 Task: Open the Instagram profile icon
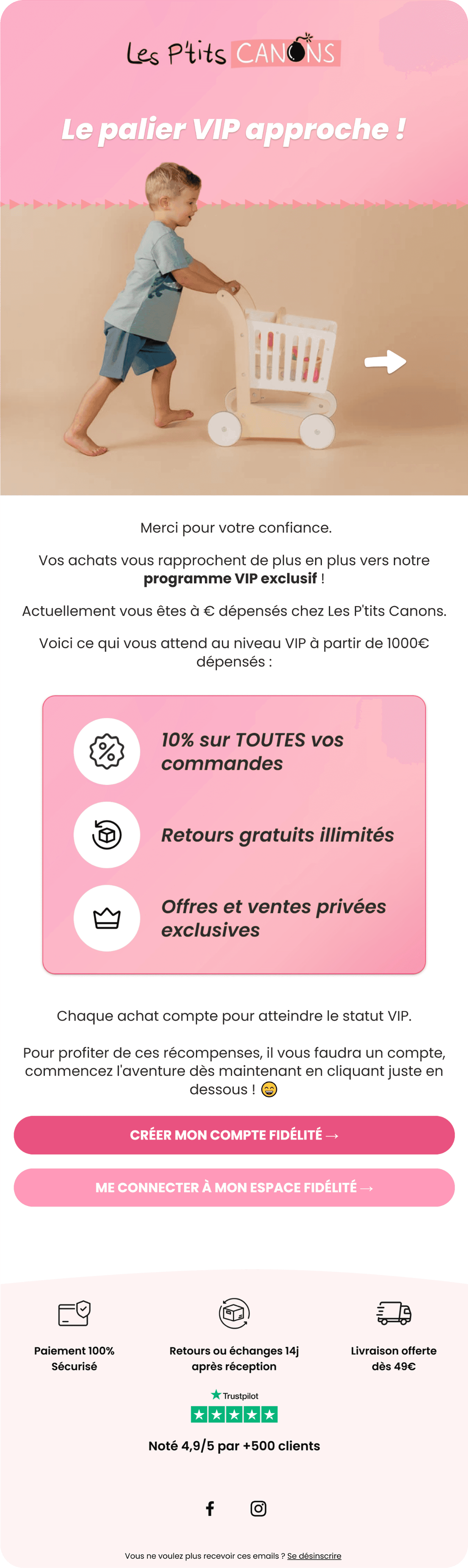click(258, 1508)
